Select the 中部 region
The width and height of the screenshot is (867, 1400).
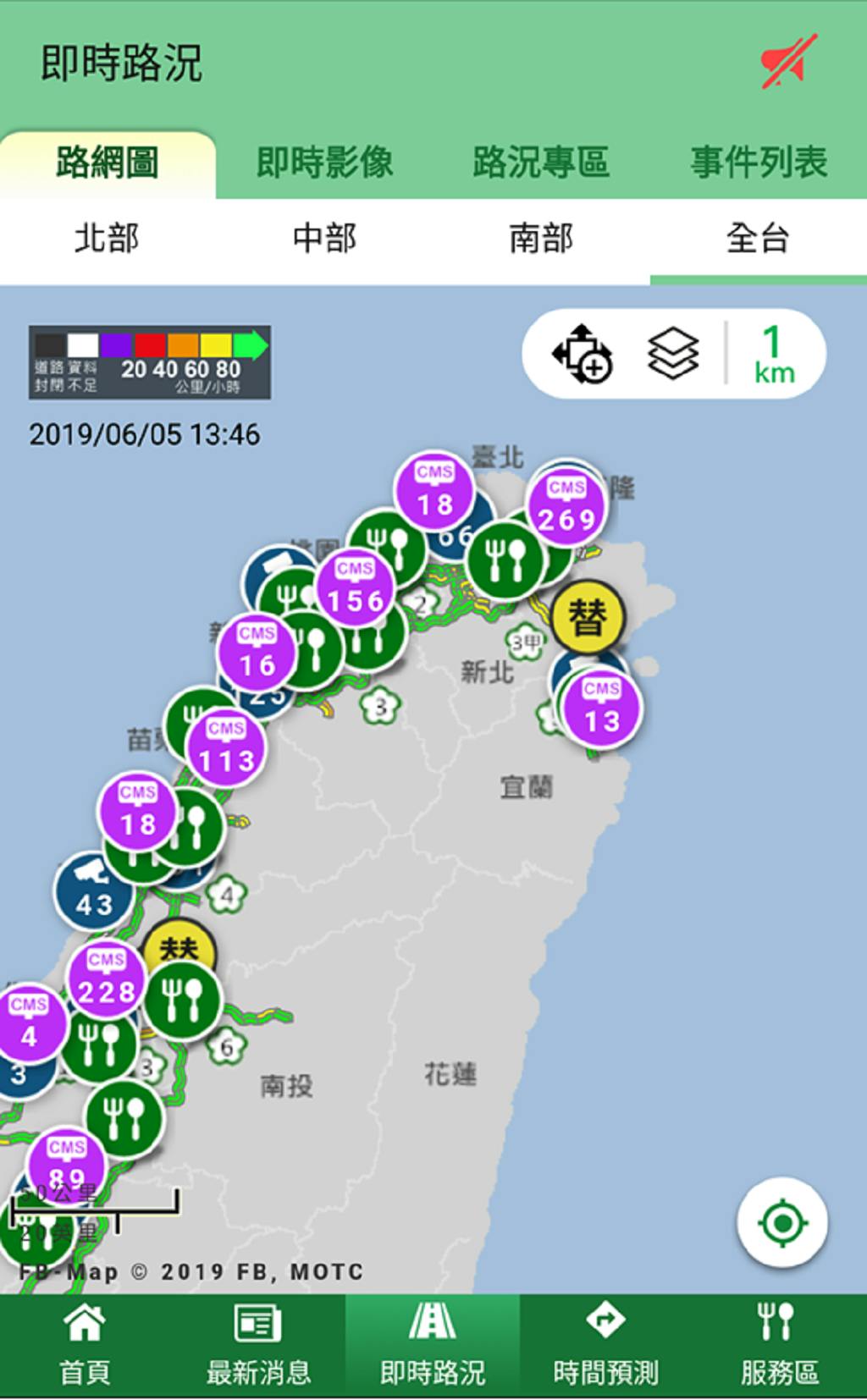(x=324, y=239)
